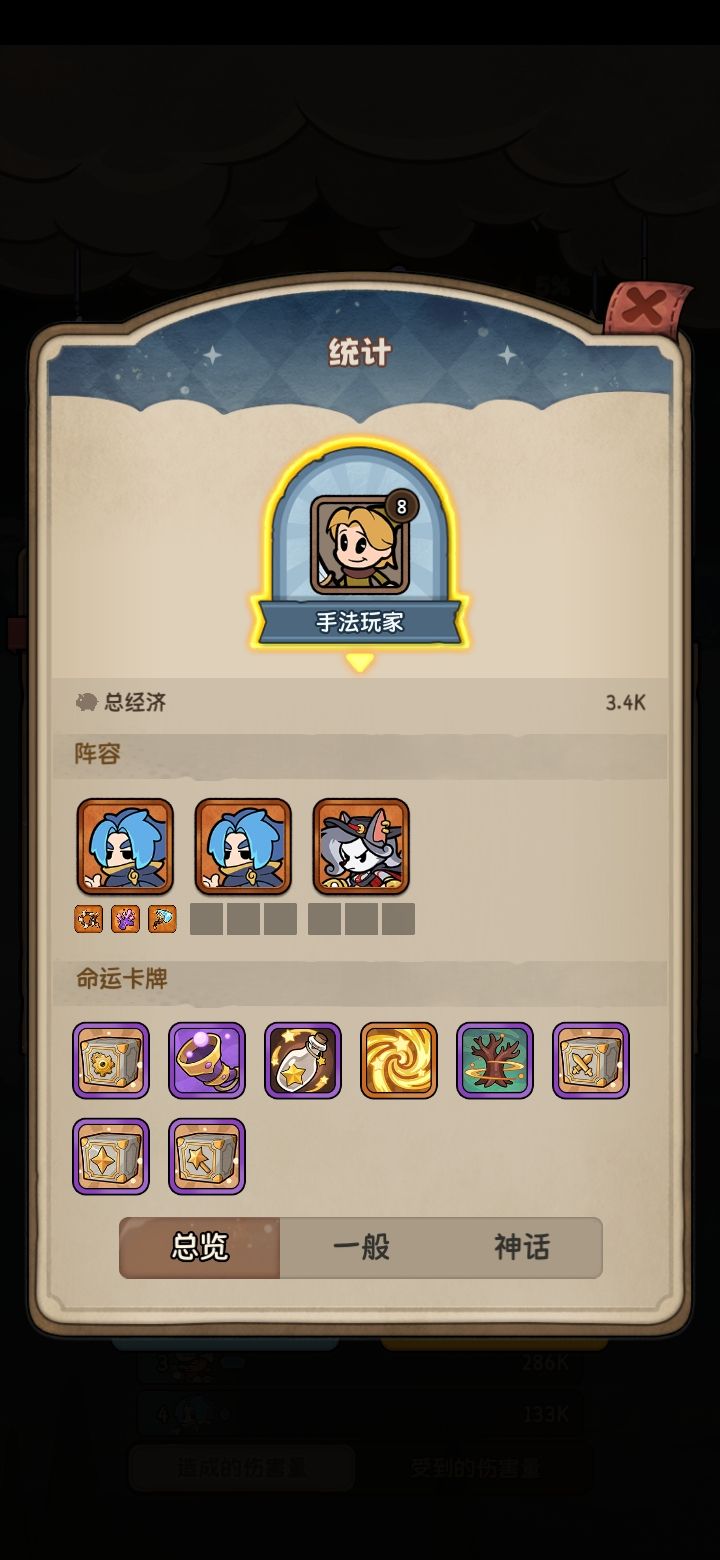Switch to the 神话 tab
This screenshot has height=1560, width=720.
click(522, 1247)
